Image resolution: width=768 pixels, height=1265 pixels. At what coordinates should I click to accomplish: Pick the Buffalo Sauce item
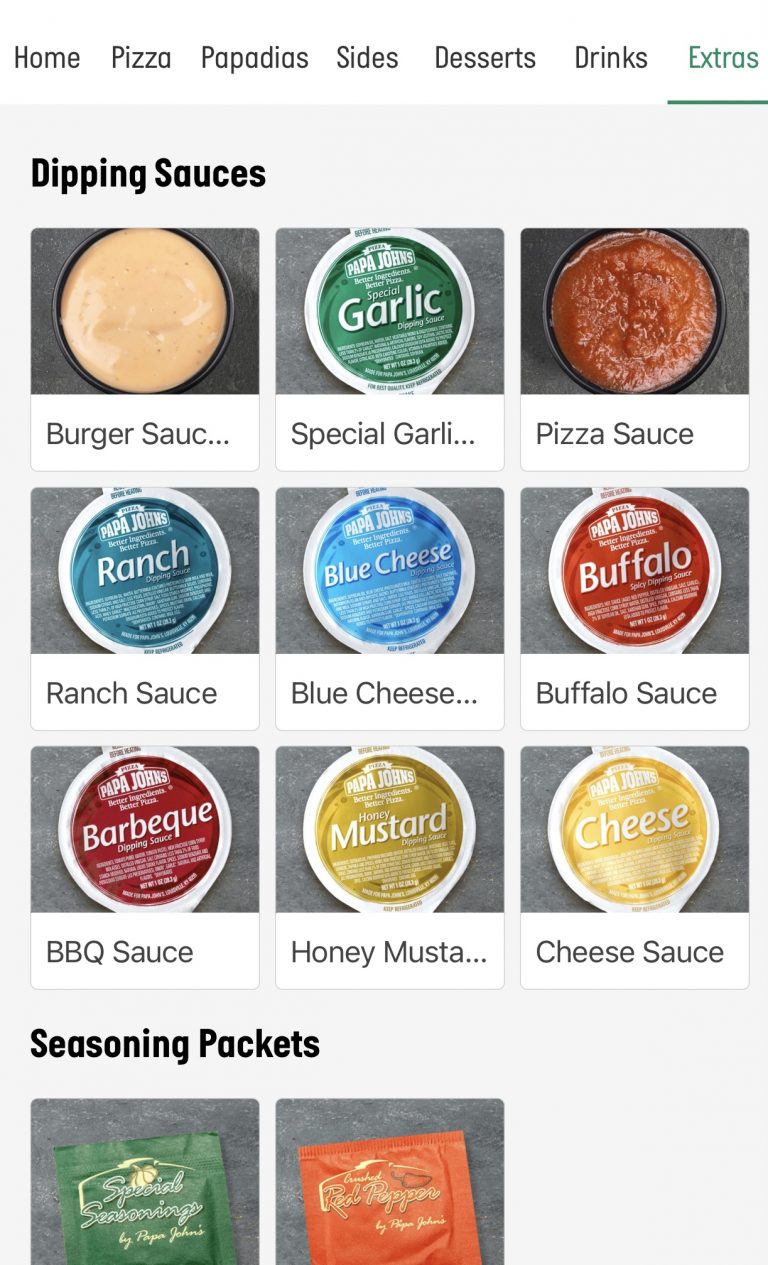tap(634, 607)
